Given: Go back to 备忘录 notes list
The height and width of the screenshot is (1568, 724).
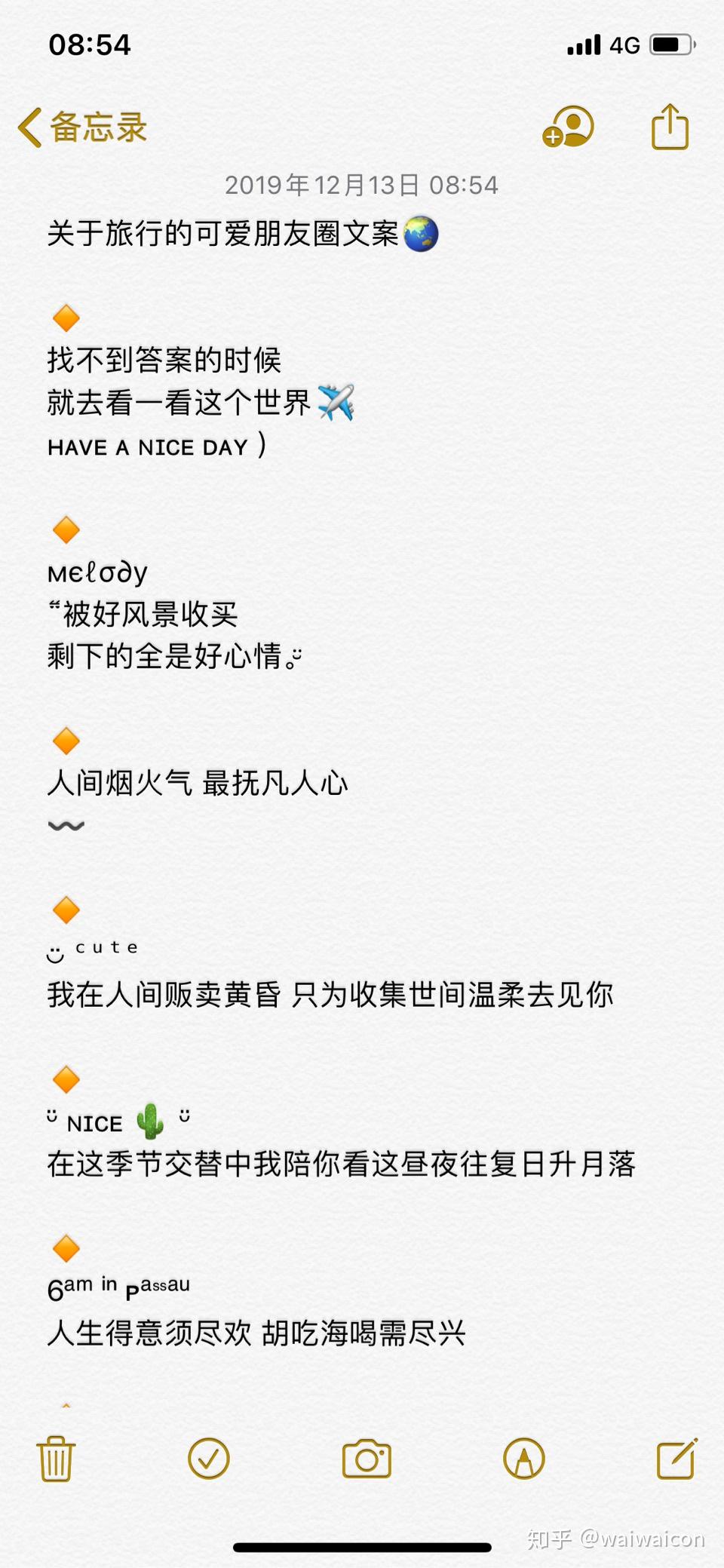Looking at the screenshot, I should [x=82, y=127].
